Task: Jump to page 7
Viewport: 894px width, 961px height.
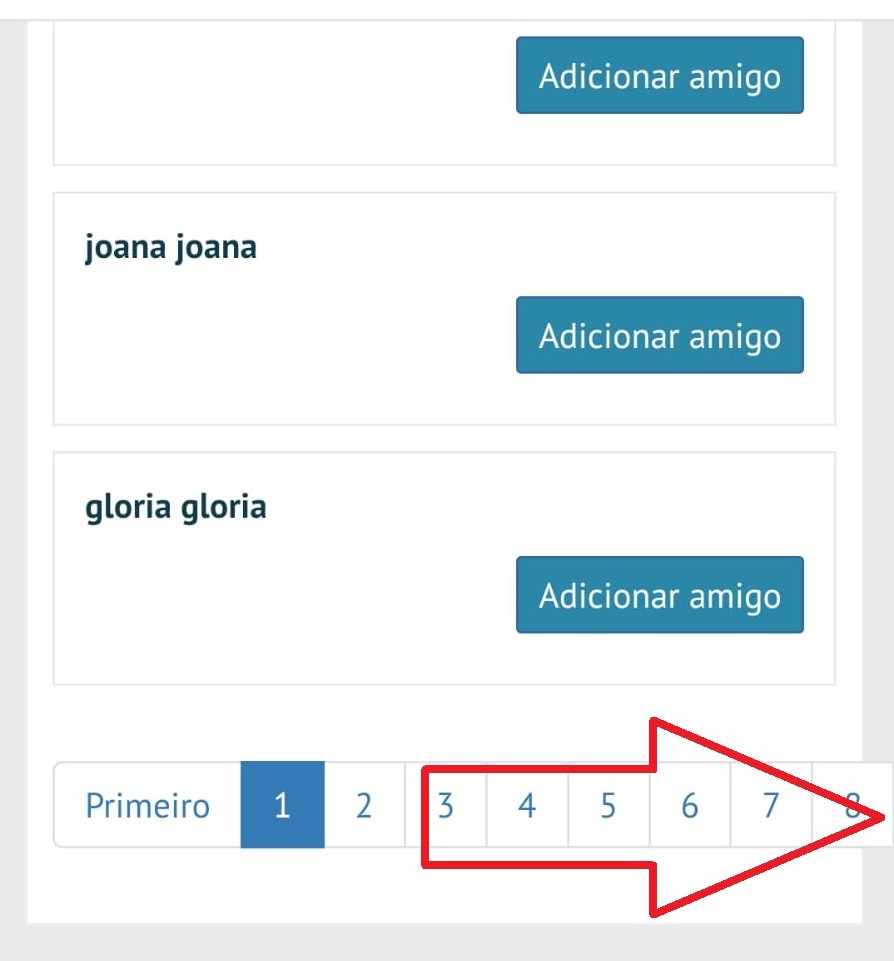Action: pos(770,805)
